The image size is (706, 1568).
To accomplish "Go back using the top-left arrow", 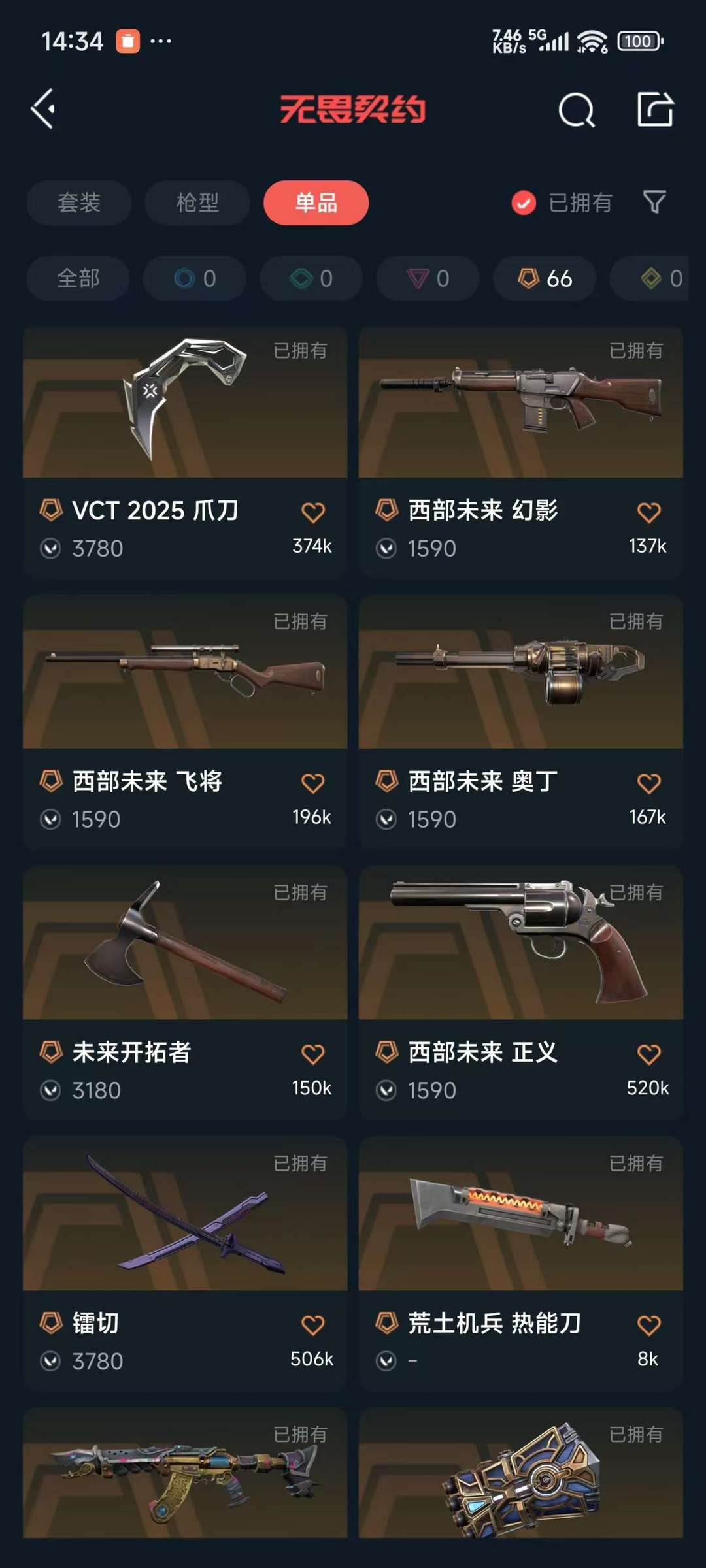I will pos(44,109).
